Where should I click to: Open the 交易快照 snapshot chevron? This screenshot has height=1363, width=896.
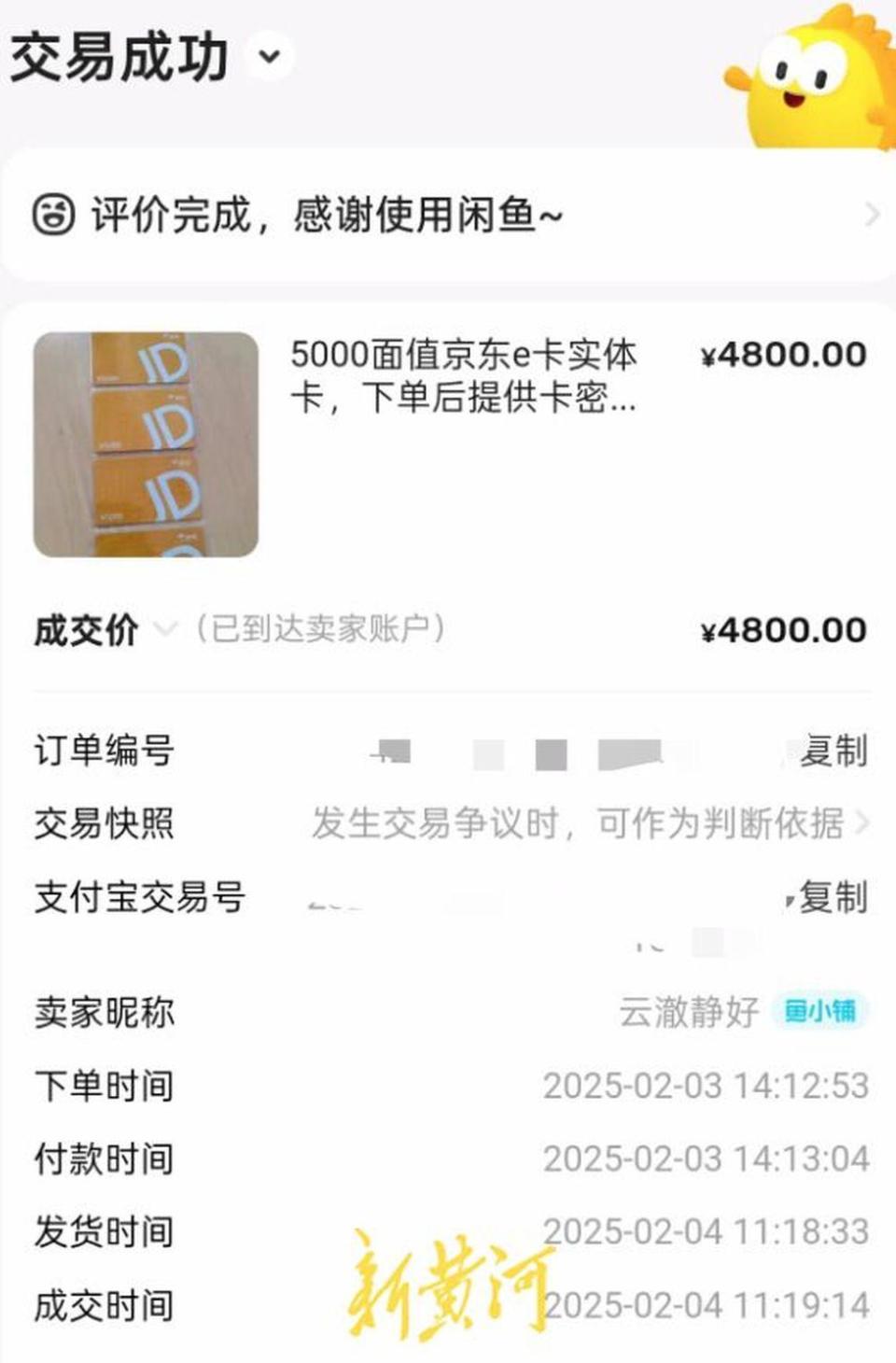coord(861,822)
